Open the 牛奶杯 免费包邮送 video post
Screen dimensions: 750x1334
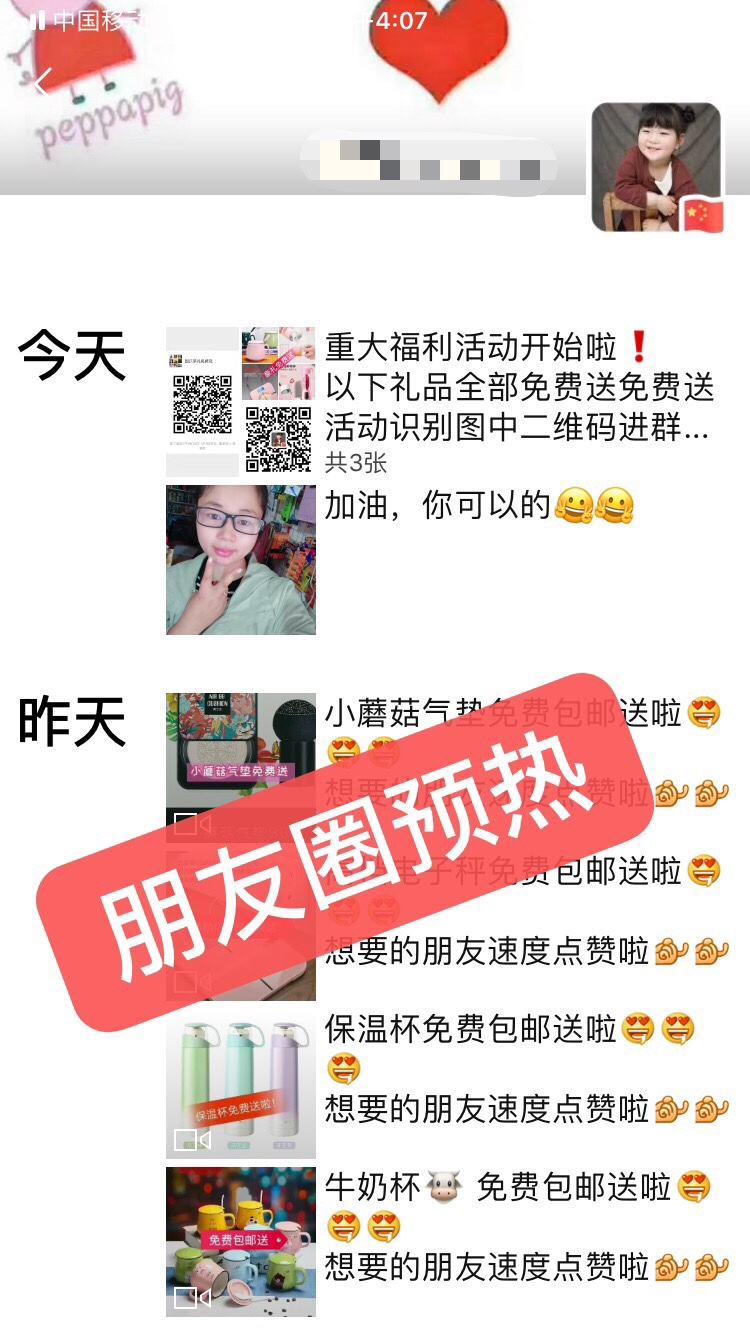240,1241
